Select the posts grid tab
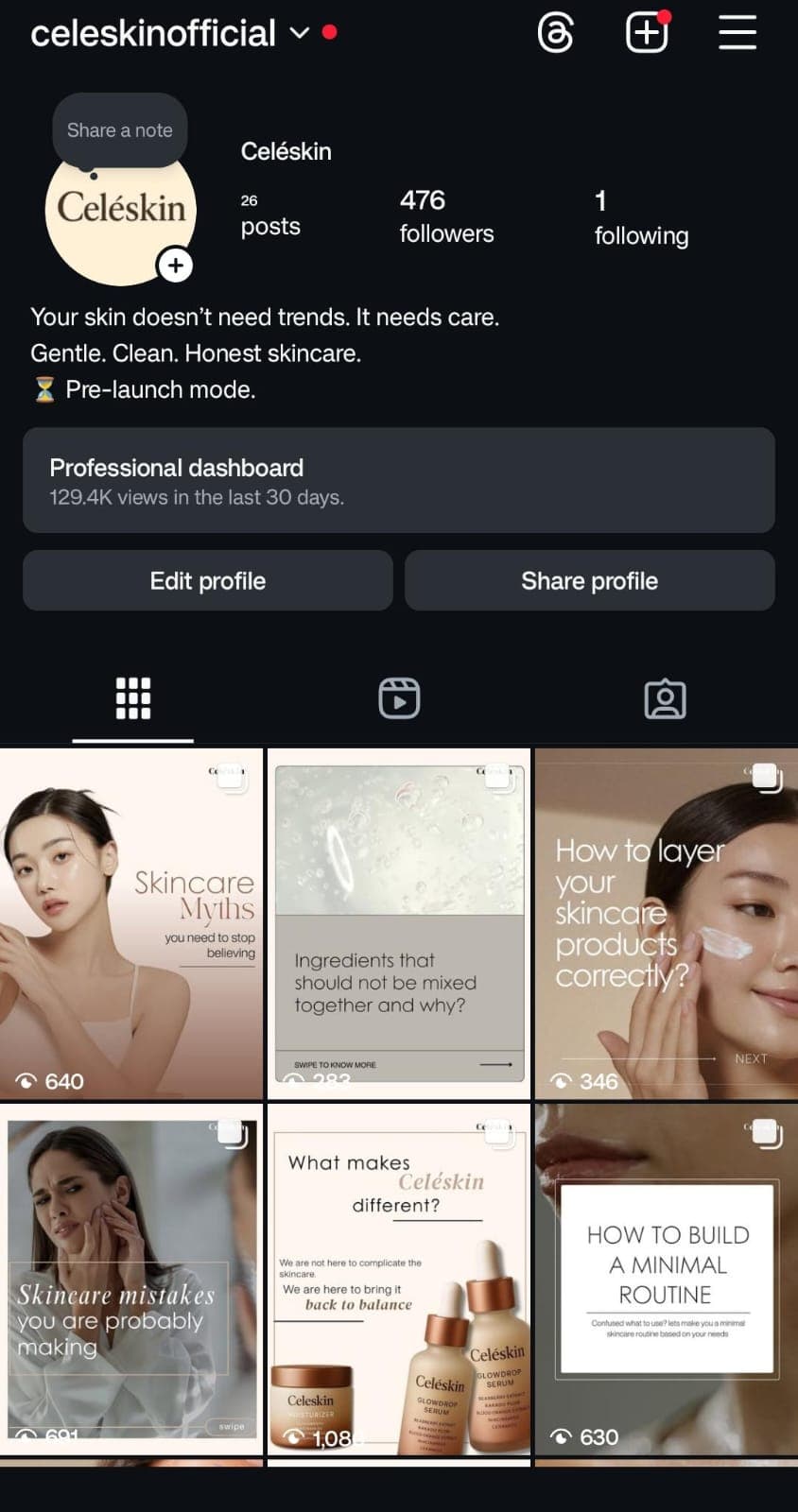798x1512 pixels. (133, 698)
